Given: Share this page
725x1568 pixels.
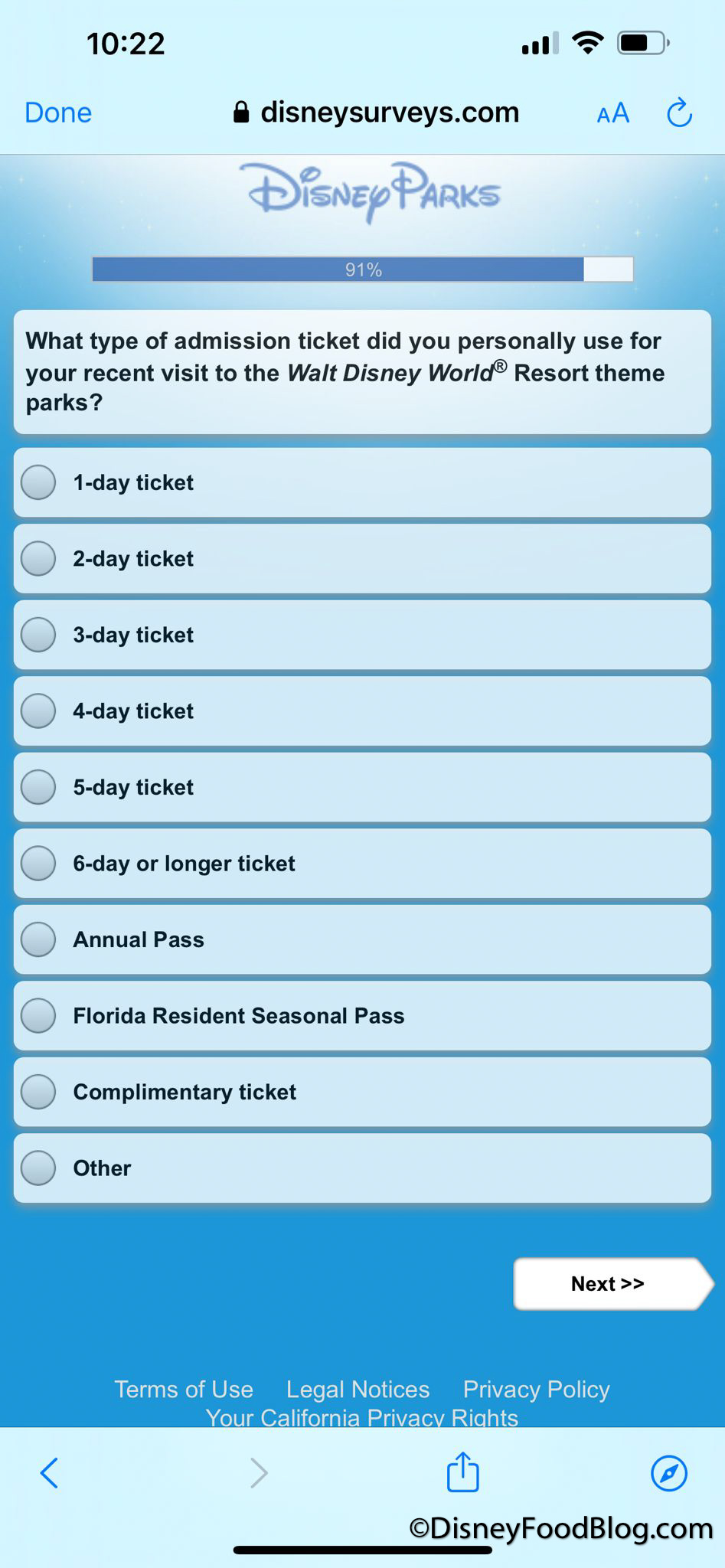Looking at the screenshot, I should coord(462,1472).
